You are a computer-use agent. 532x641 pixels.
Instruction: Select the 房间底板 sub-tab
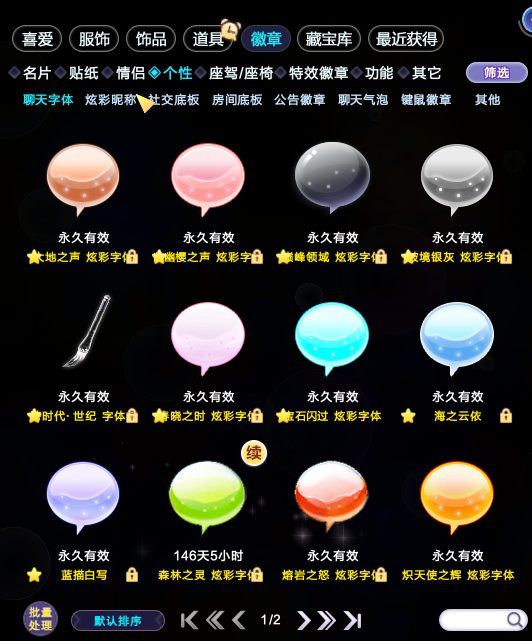tap(237, 99)
